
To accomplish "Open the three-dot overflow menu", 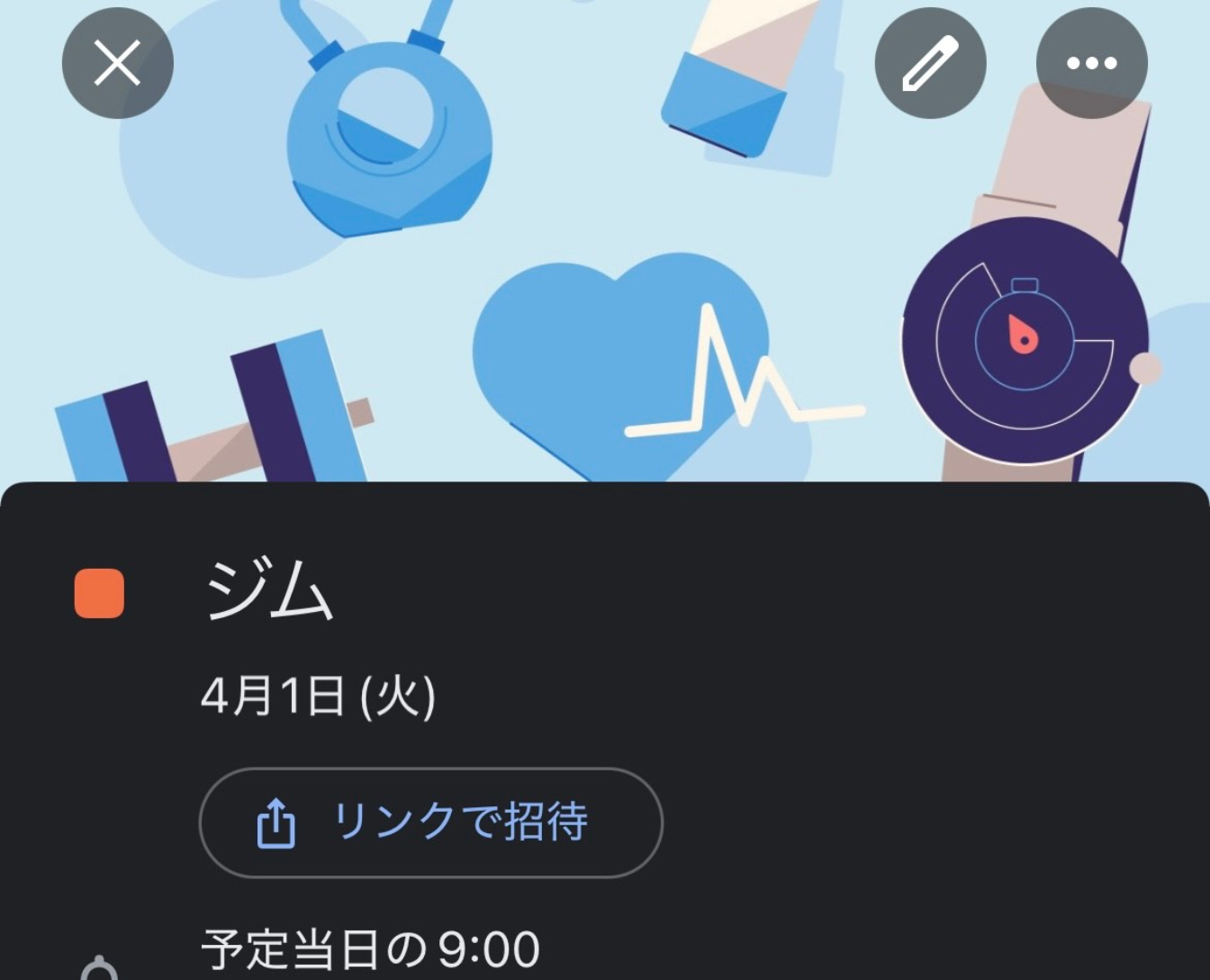I will (1091, 63).
